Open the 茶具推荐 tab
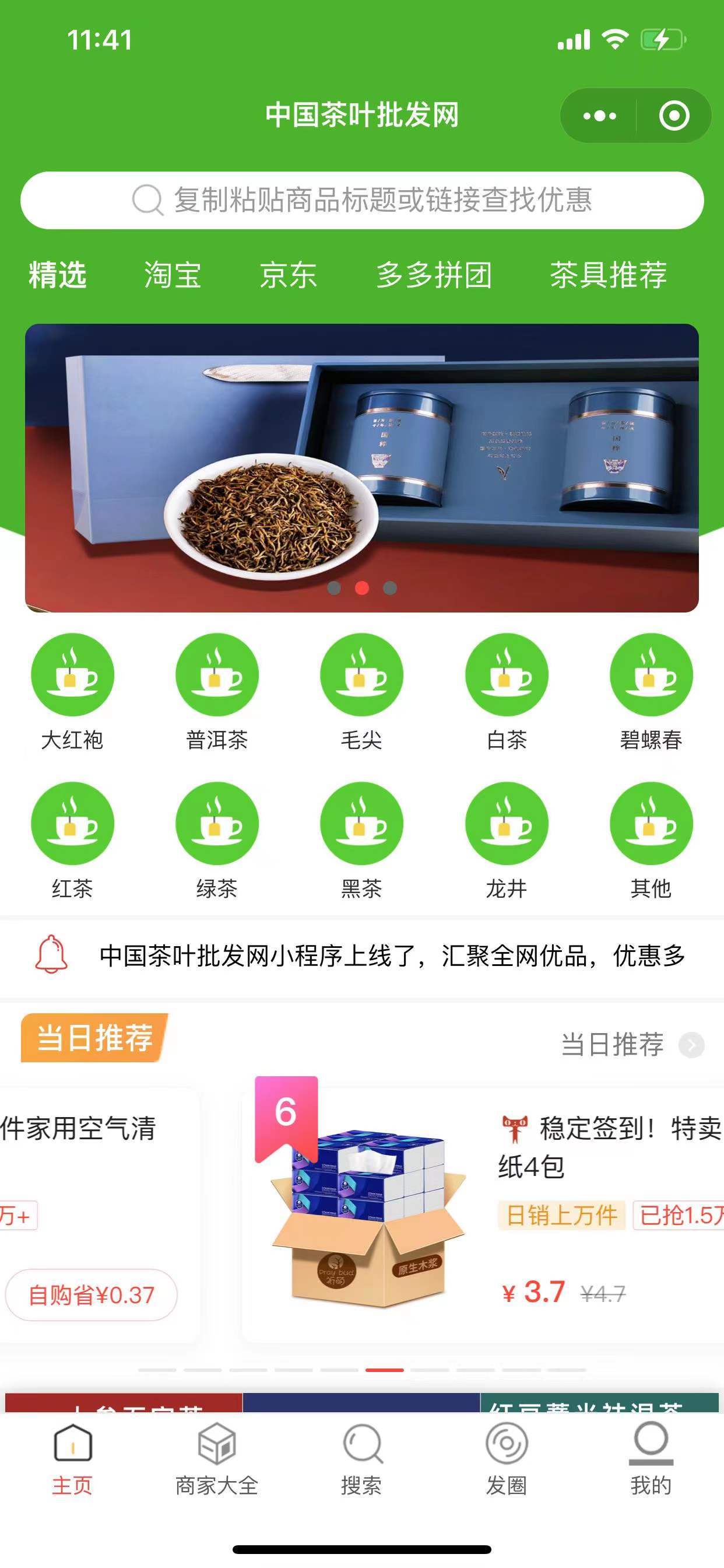Screen dimensions: 724x1568 tap(609, 275)
